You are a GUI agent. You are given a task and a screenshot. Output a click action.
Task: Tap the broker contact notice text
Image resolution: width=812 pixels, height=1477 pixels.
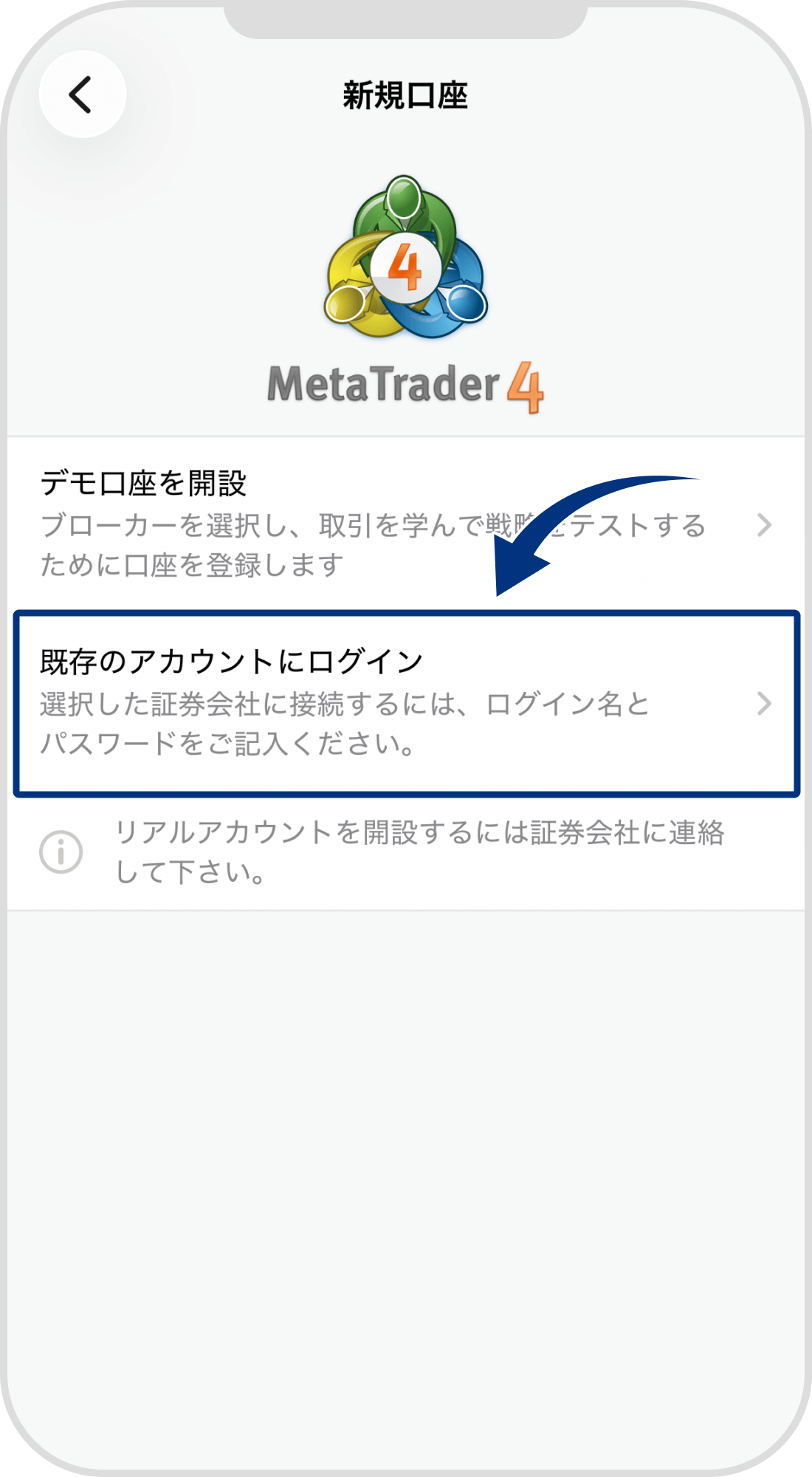click(421, 853)
